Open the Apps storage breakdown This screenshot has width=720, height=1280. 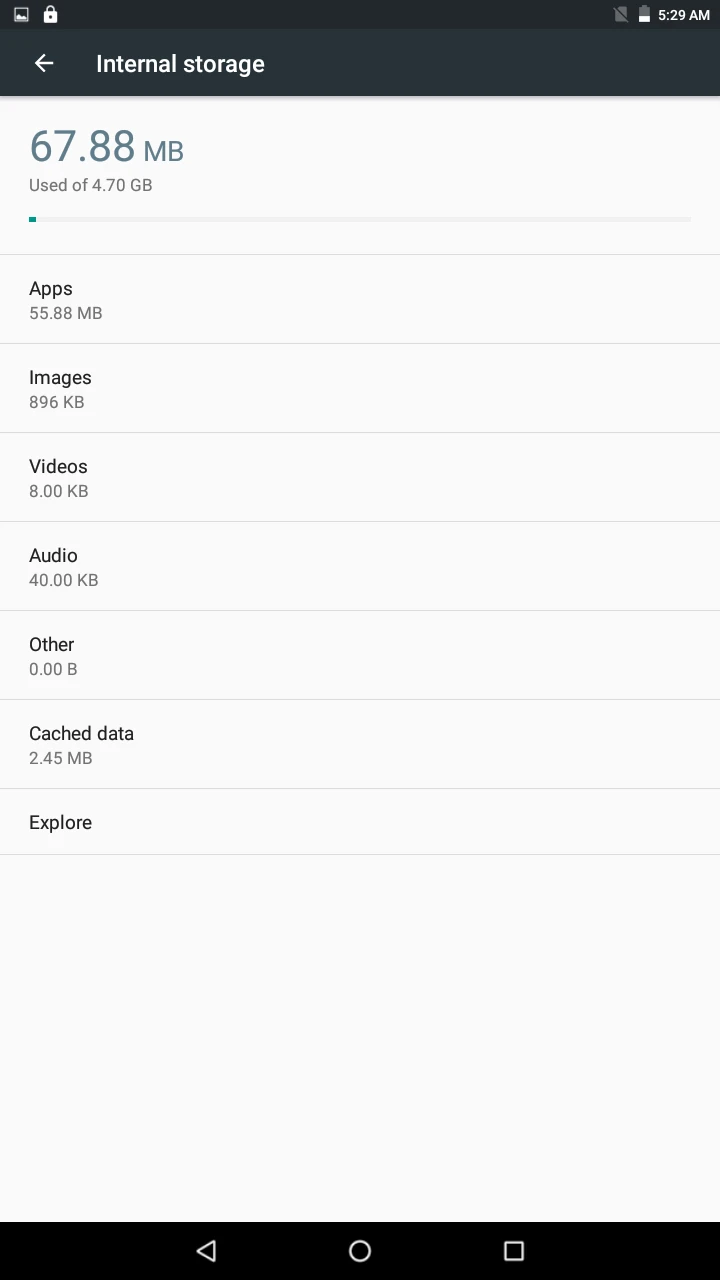pos(360,299)
